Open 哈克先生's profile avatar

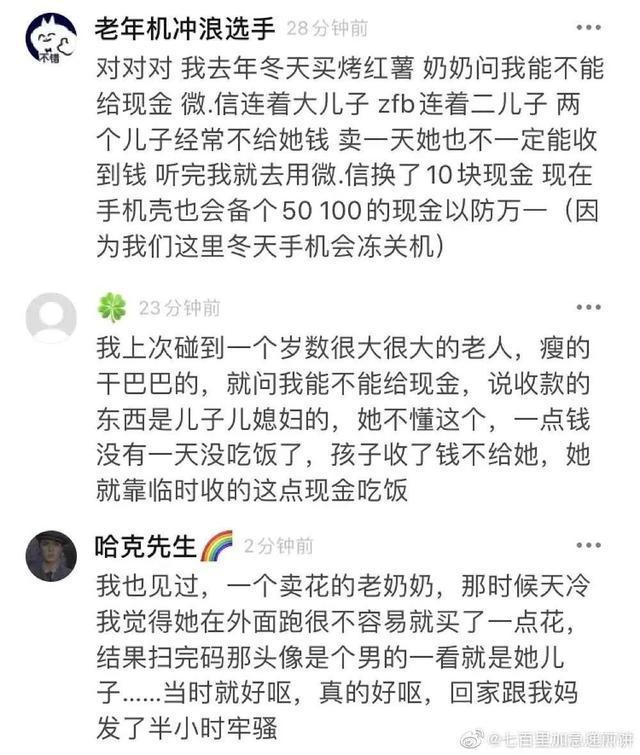point(50,555)
